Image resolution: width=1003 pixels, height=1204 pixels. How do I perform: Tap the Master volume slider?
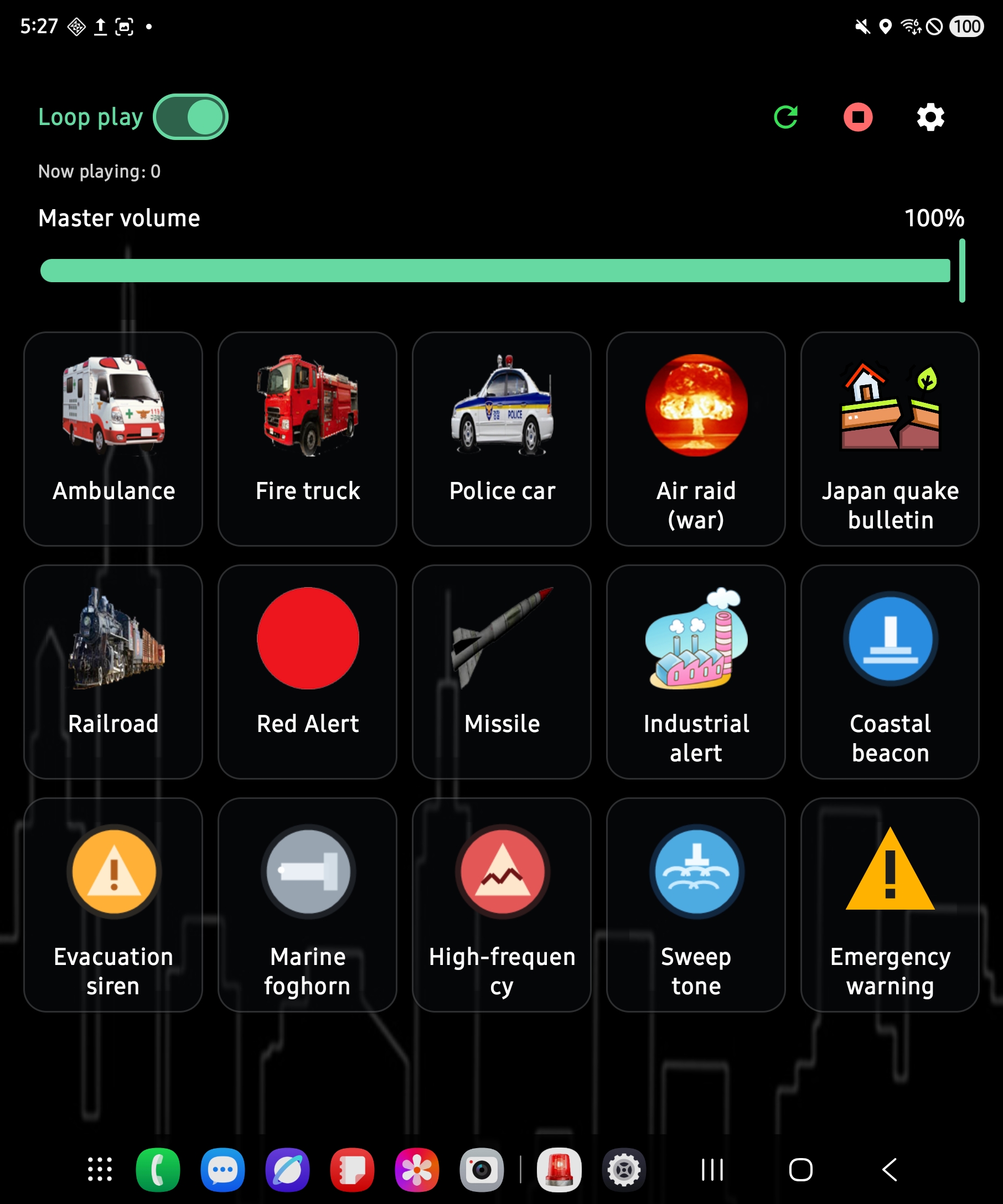(494, 271)
